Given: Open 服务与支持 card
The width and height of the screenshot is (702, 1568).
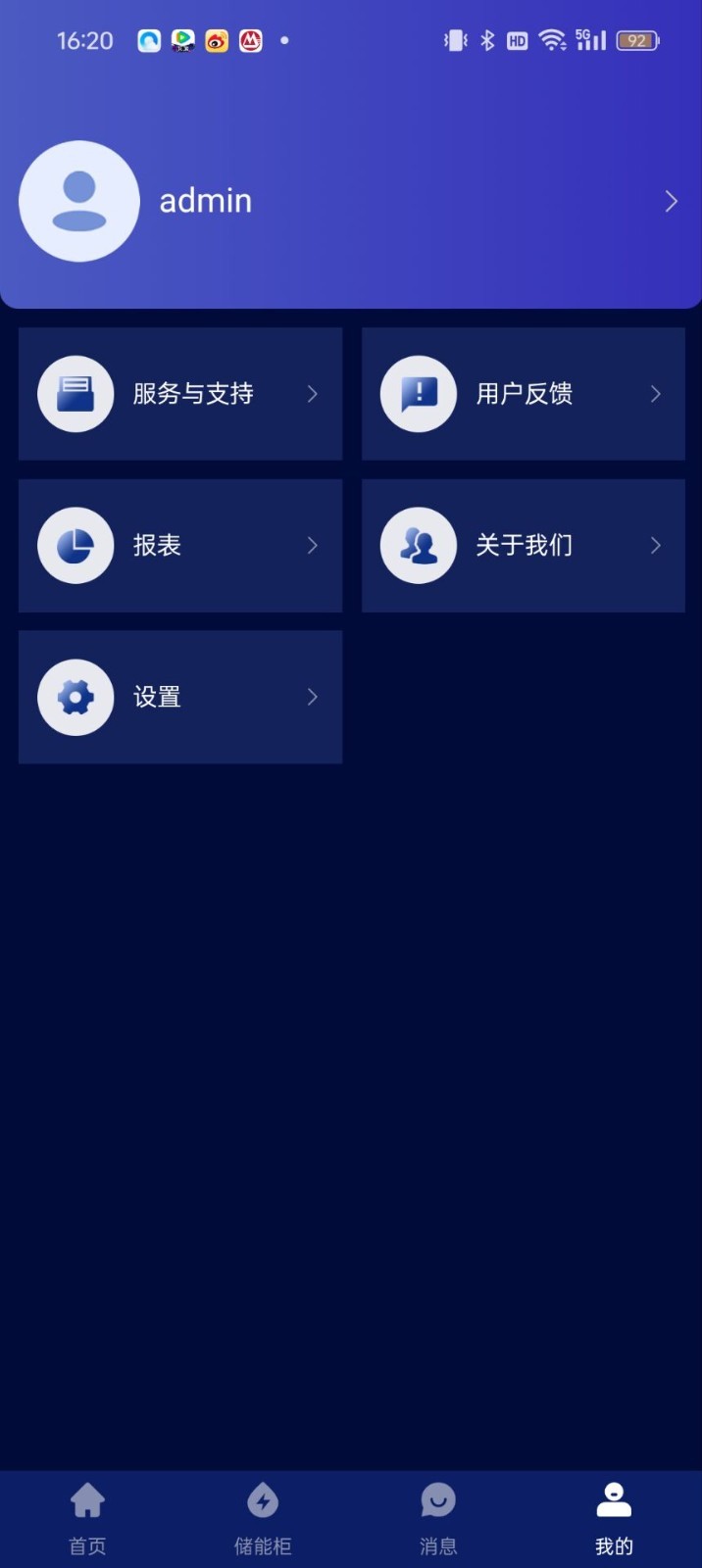Looking at the screenshot, I should pos(180,394).
